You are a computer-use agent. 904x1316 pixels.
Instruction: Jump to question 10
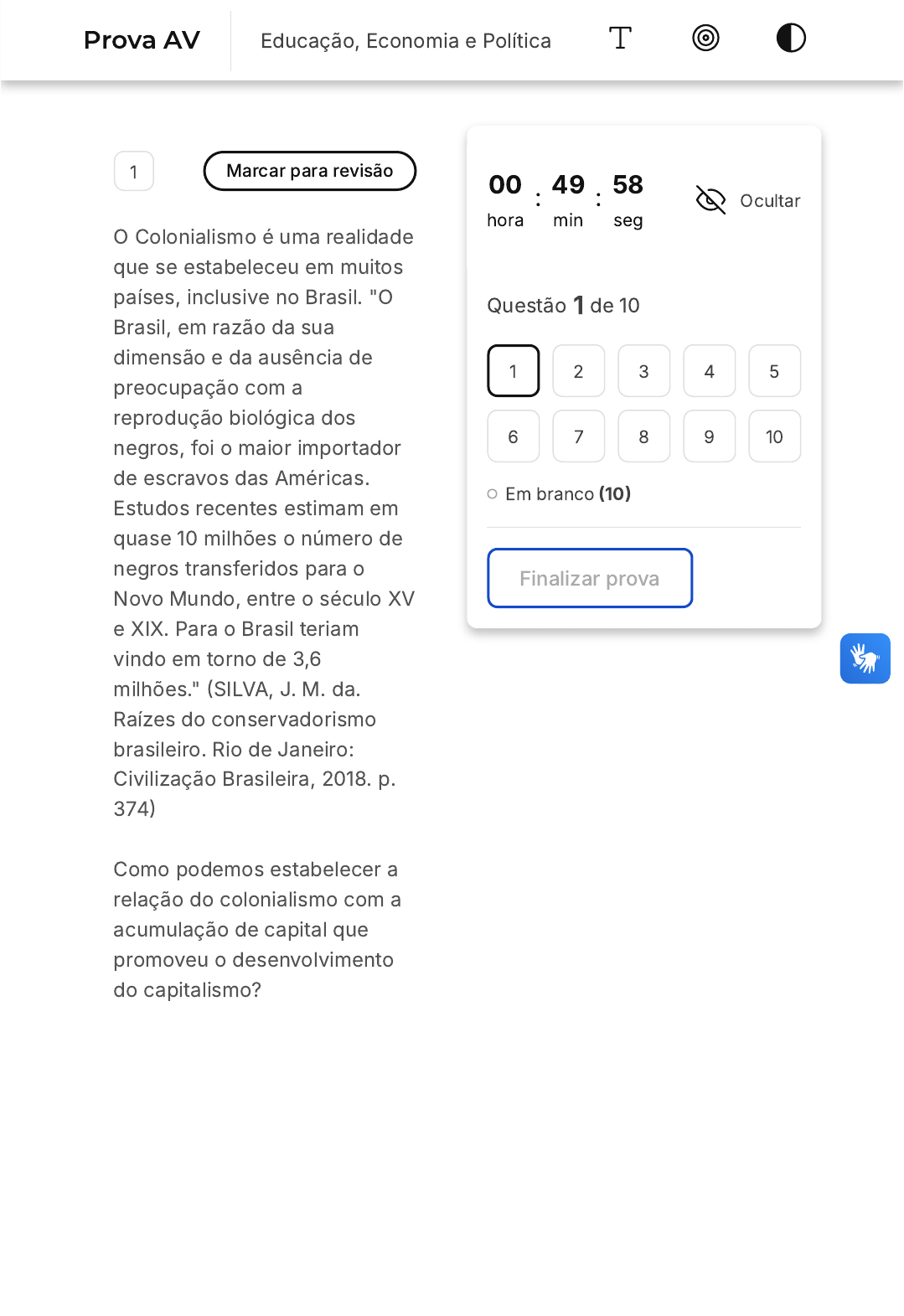(x=774, y=436)
